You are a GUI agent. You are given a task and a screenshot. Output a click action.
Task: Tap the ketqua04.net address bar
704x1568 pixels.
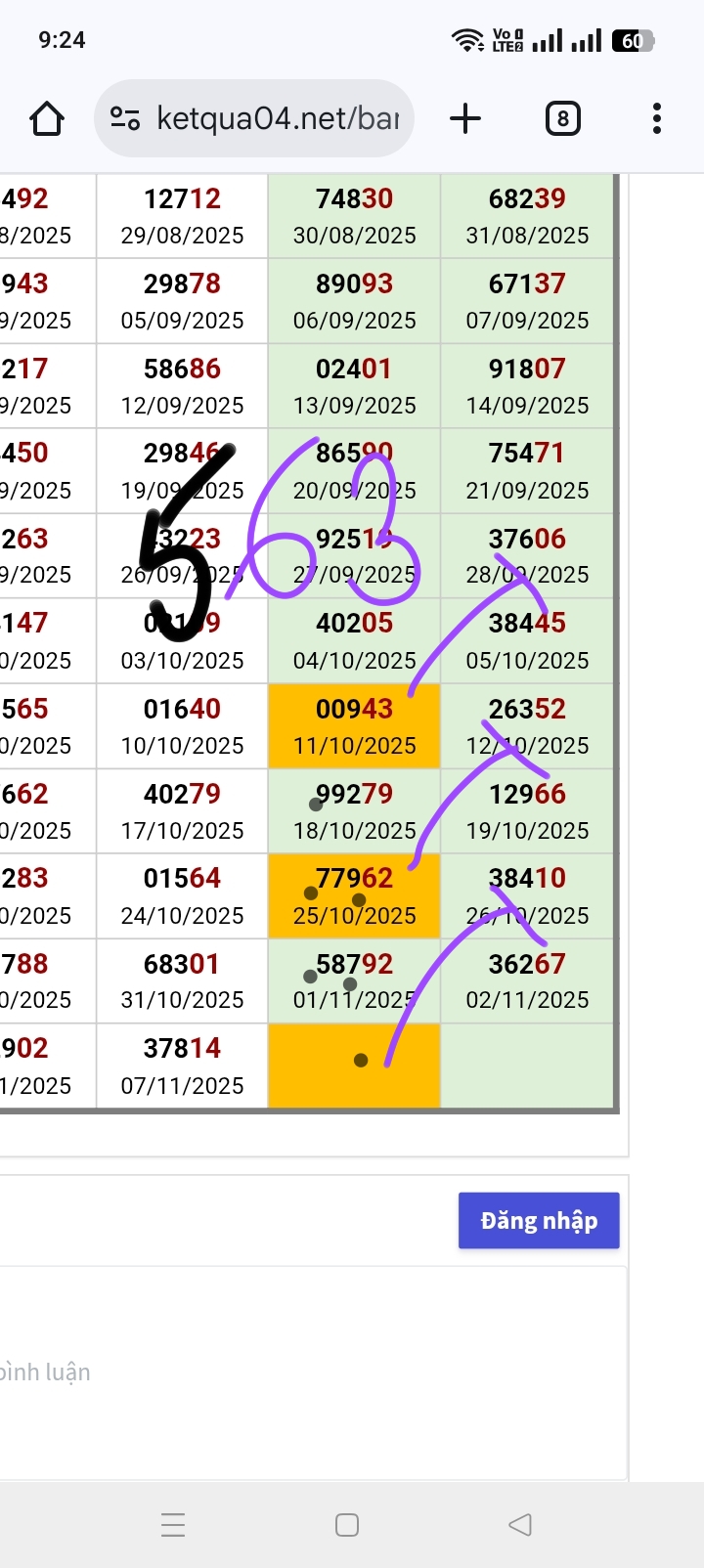pos(277,119)
